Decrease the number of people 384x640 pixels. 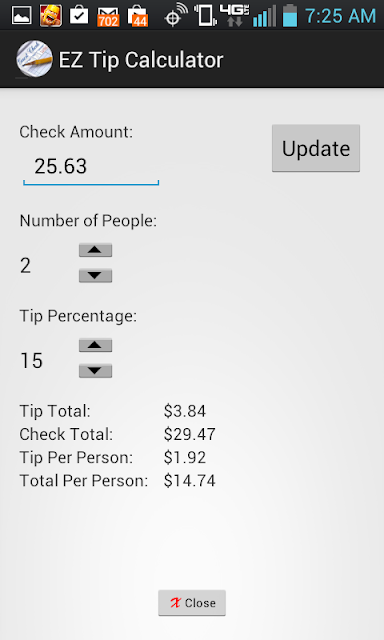point(95,276)
